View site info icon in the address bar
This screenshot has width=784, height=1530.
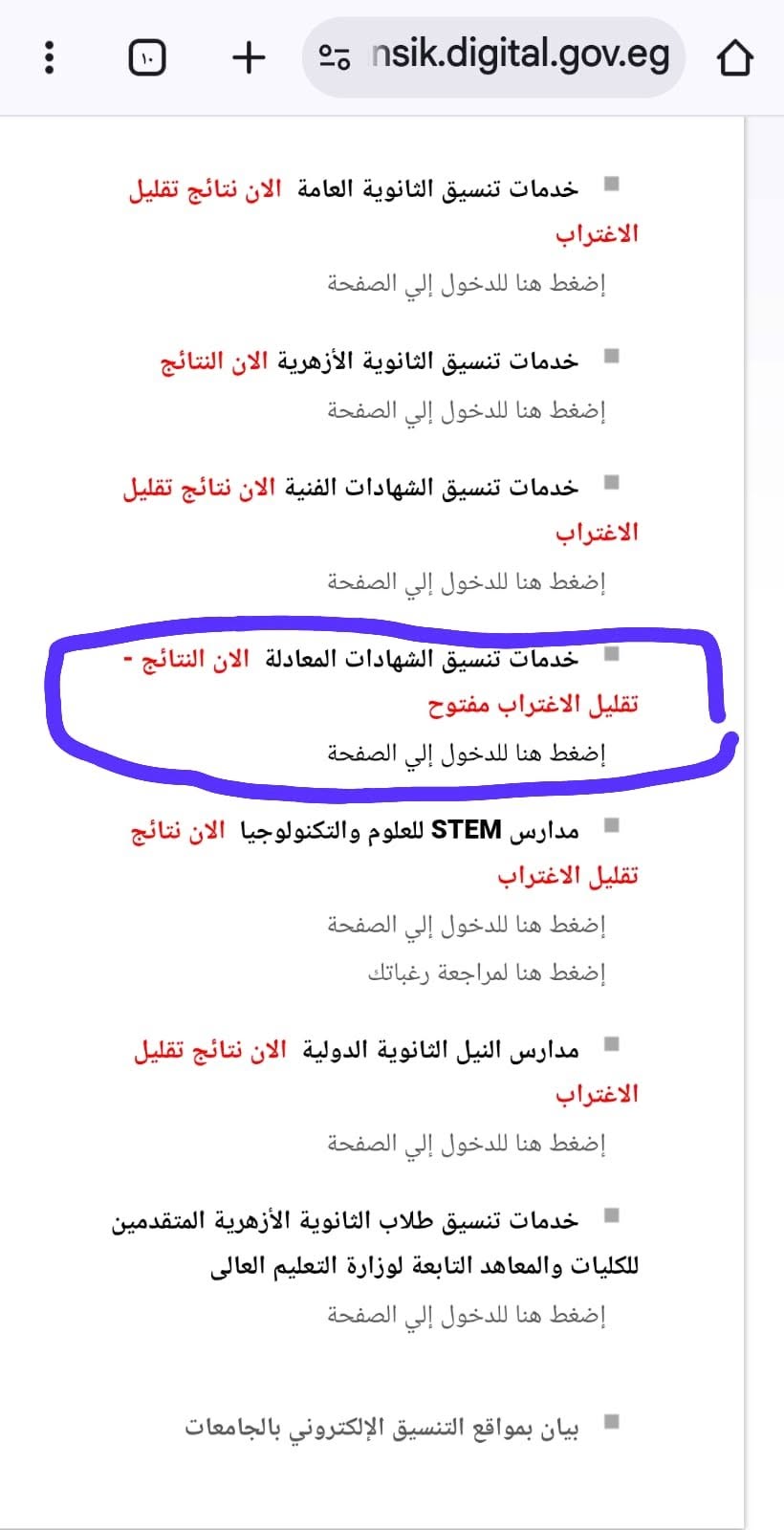pyautogui.click(x=334, y=57)
